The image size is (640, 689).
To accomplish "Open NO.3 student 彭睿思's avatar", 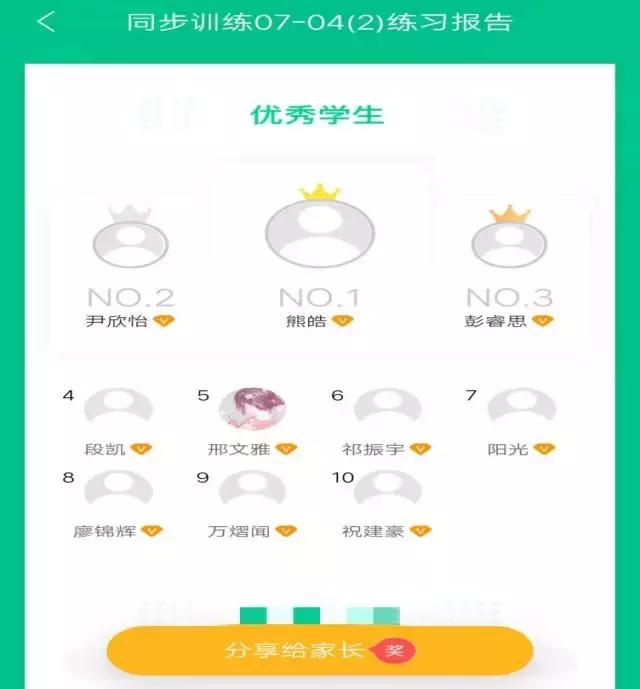I will (509, 243).
